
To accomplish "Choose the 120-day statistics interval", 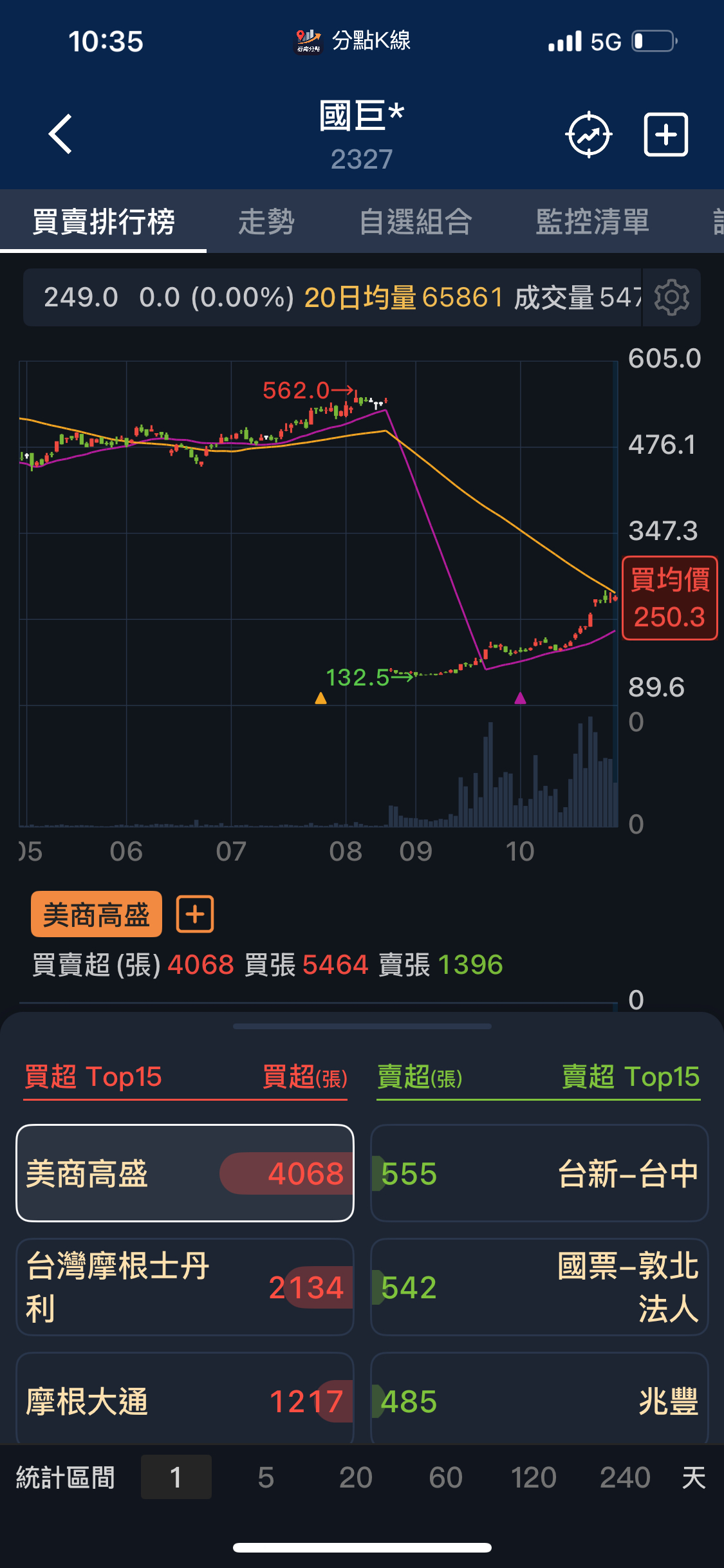I will 534,1477.
